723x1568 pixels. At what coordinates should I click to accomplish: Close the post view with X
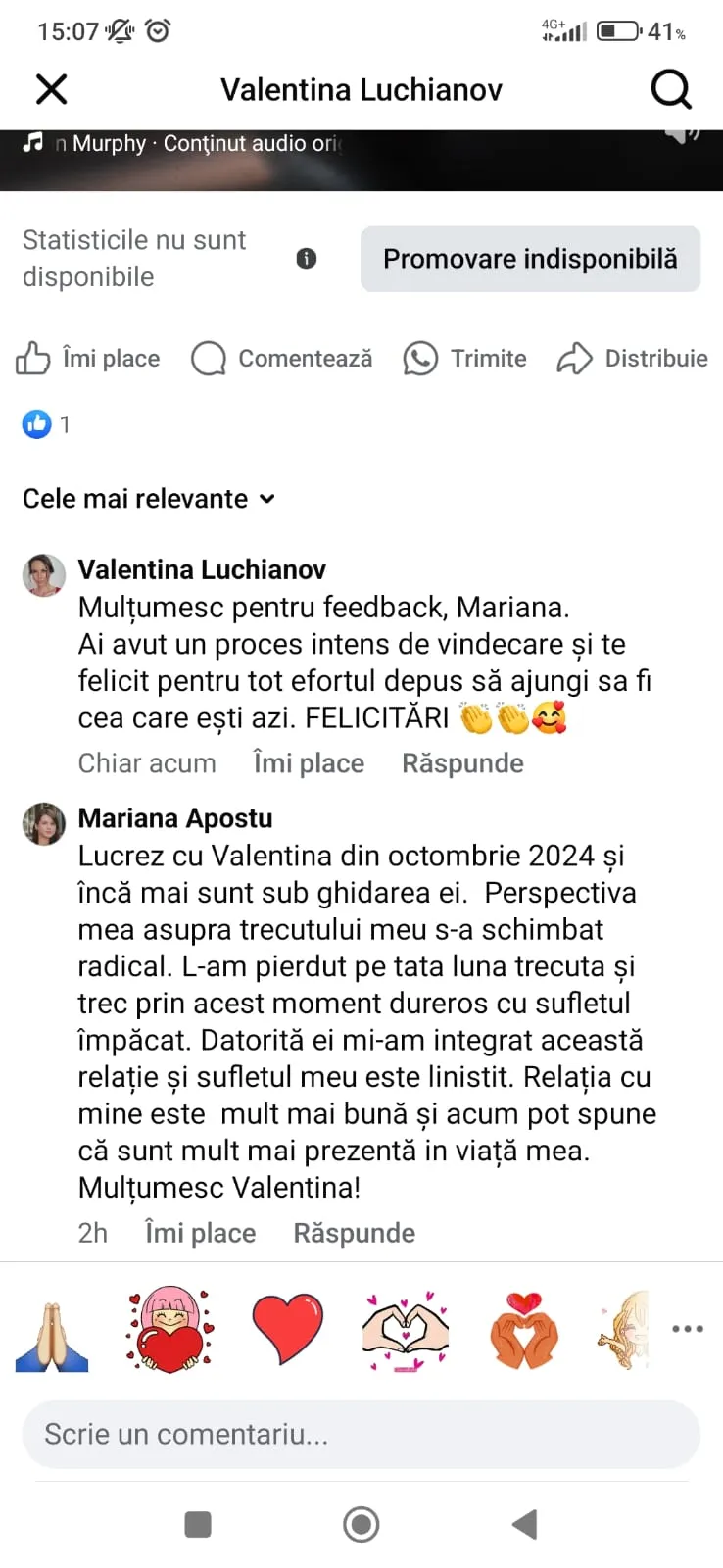point(52,89)
